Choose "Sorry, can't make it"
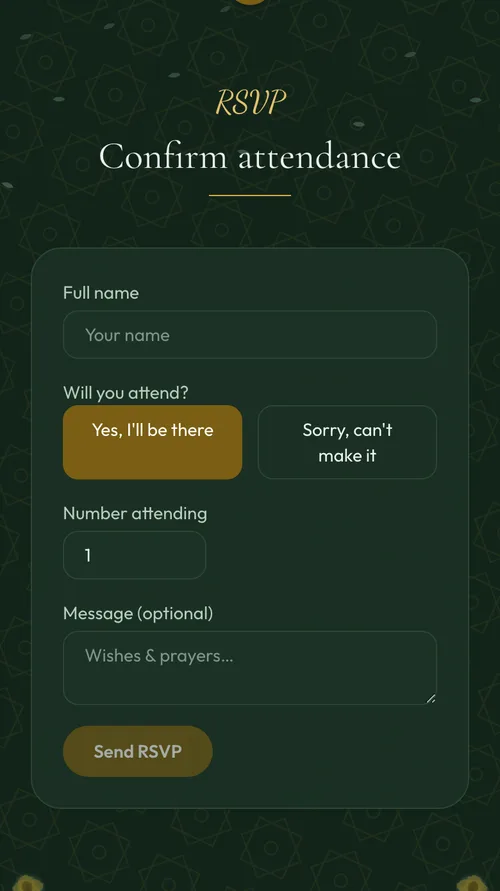 (x=347, y=442)
